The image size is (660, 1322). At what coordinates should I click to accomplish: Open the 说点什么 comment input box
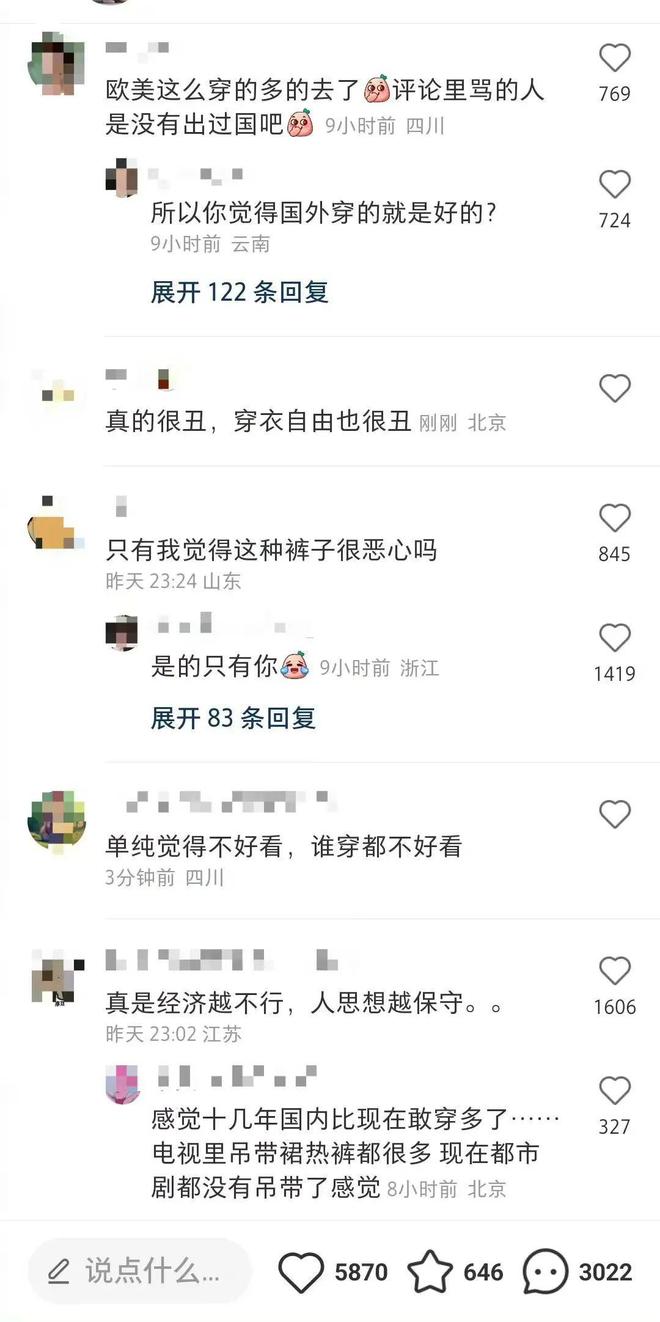[138, 1271]
